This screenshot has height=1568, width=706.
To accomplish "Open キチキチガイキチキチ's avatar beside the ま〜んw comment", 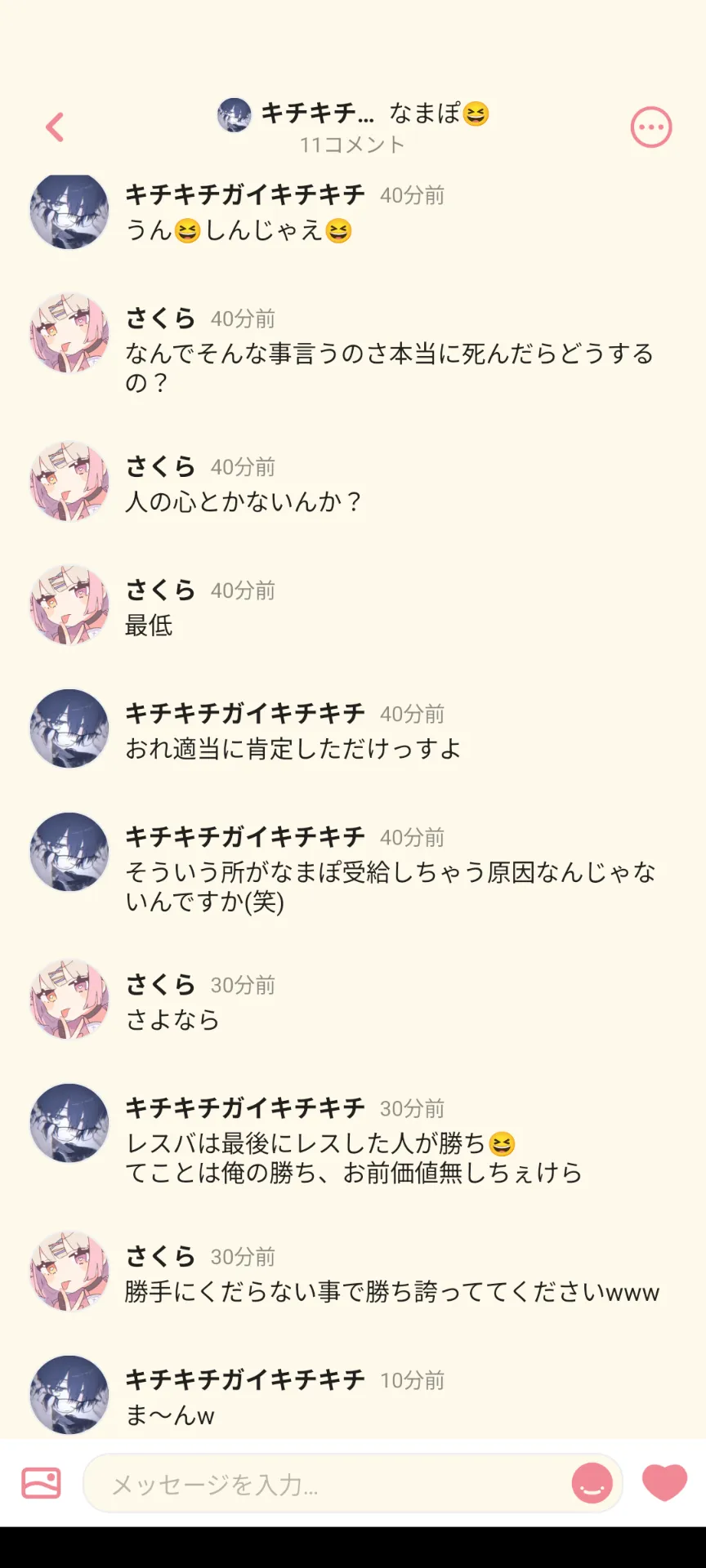I will pos(69,1394).
